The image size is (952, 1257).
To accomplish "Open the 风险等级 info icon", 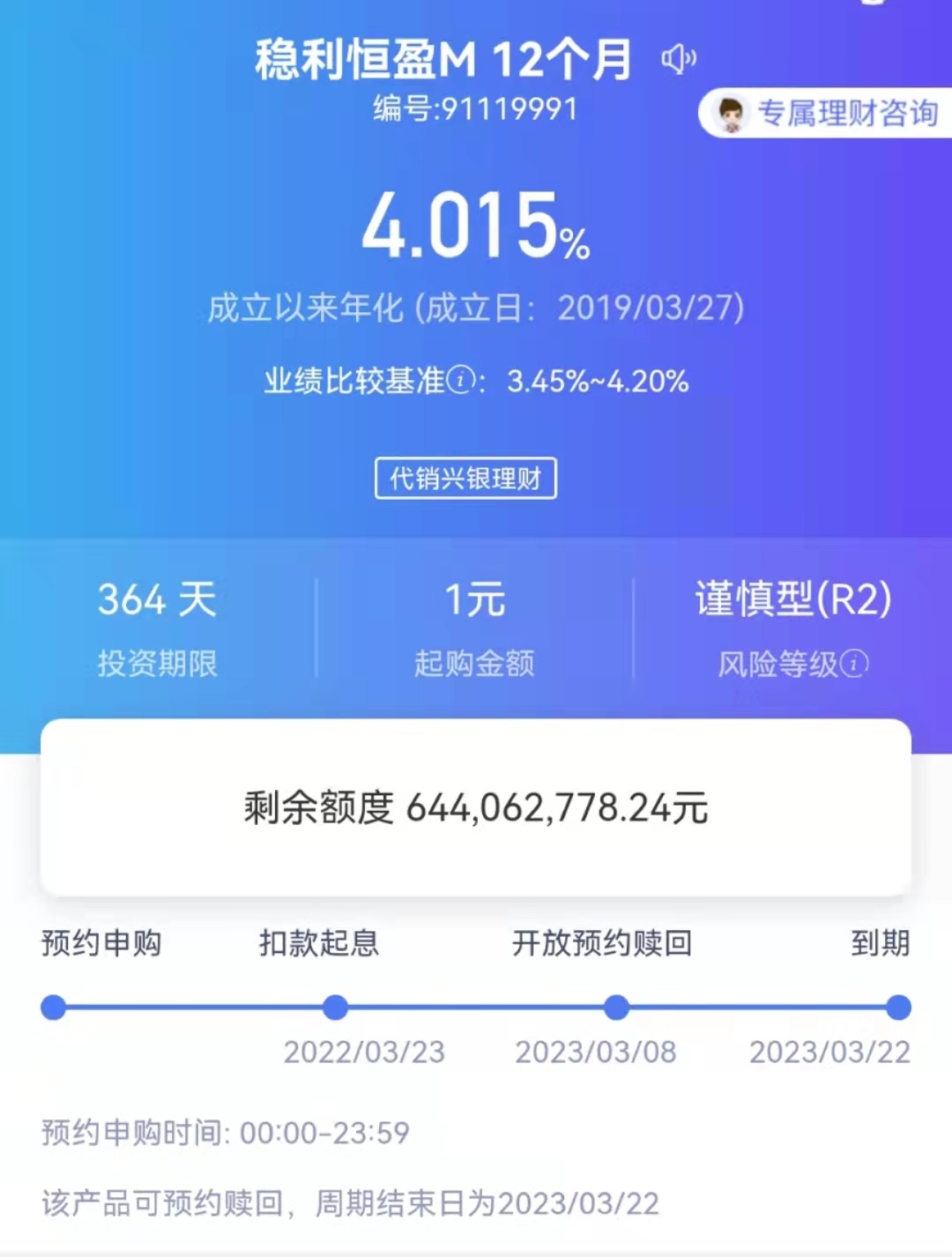I will coord(855,666).
